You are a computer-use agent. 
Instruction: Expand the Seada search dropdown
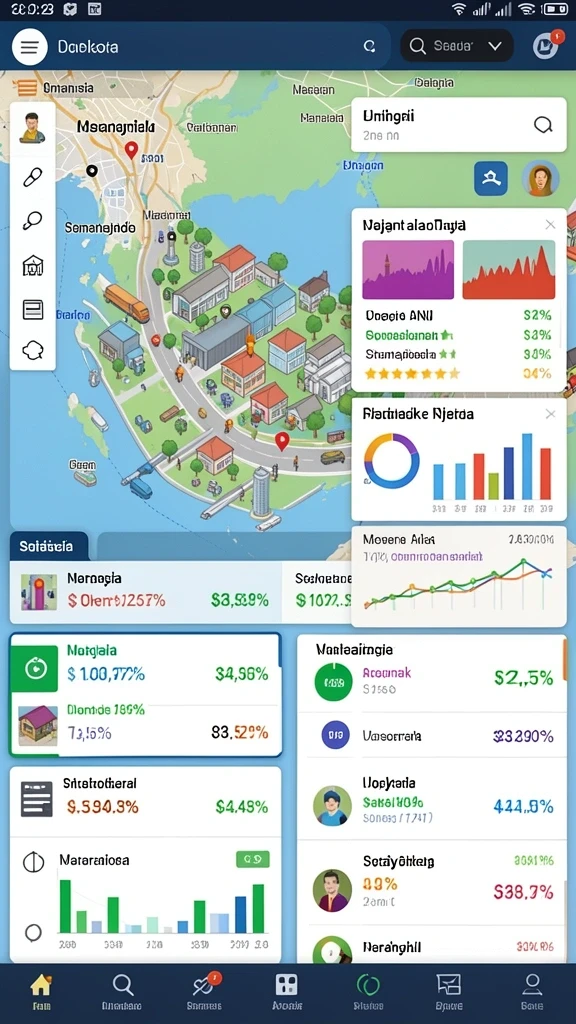click(456, 46)
